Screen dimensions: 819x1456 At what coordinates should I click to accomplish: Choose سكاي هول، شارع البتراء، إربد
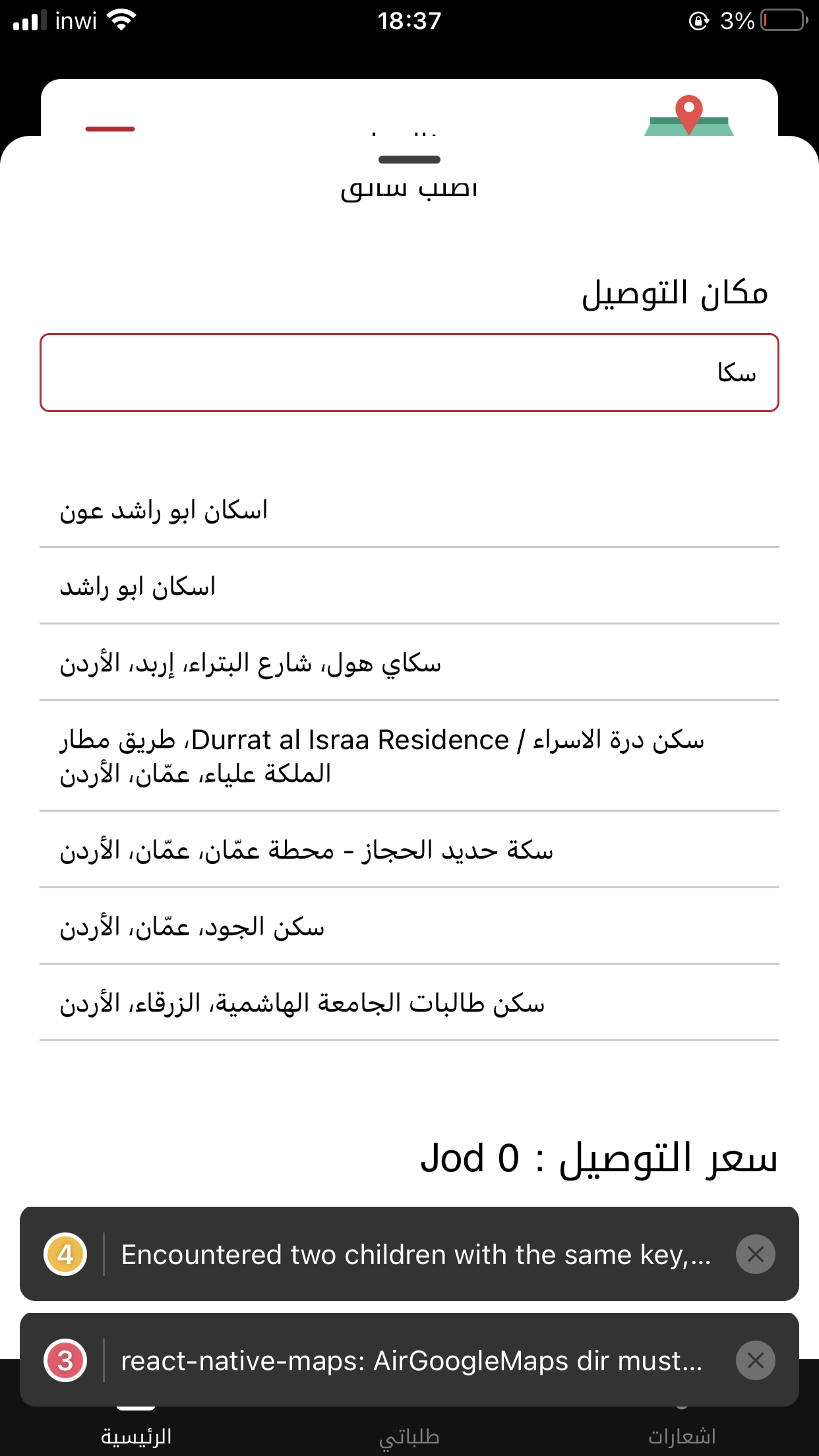coord(409,663)
